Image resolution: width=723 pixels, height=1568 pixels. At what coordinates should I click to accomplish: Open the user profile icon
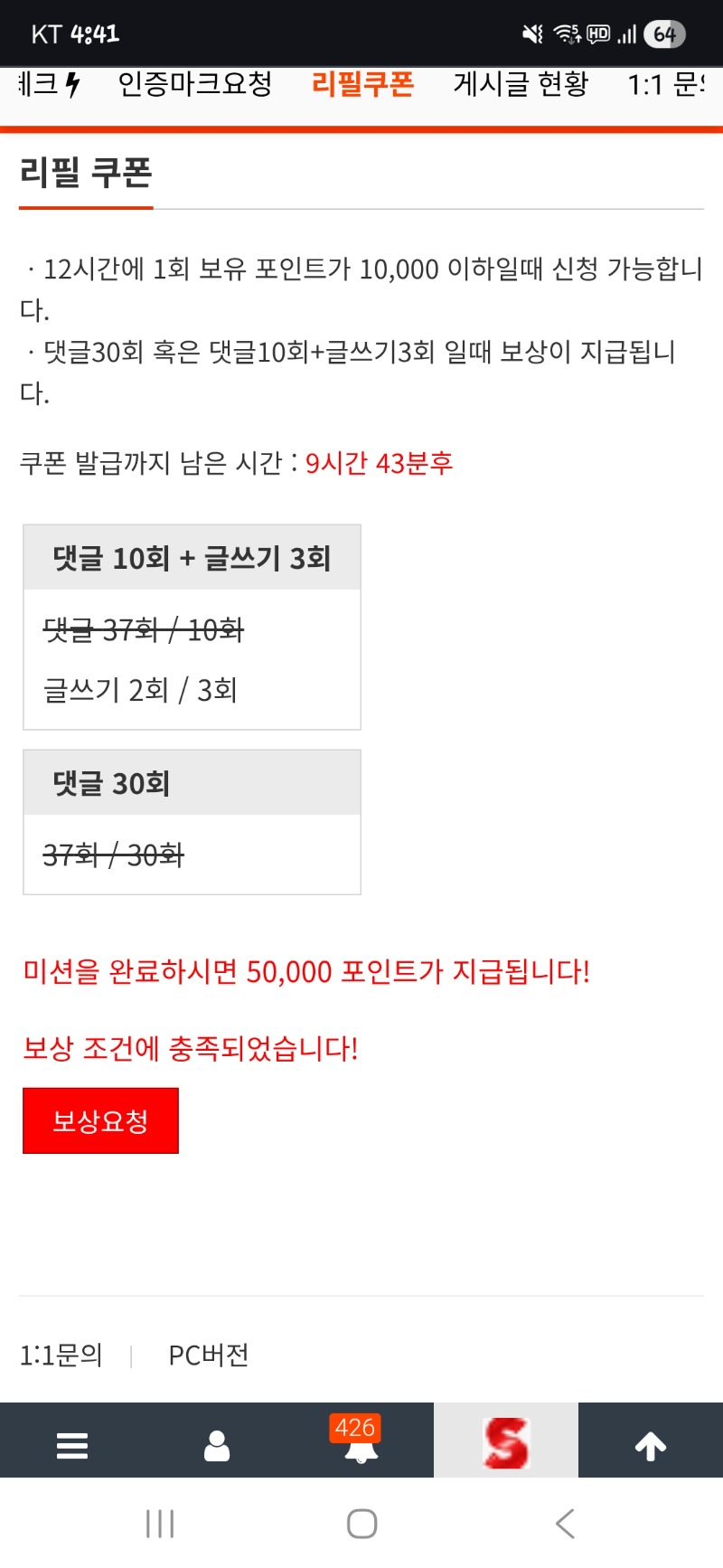pos(217,1445)
